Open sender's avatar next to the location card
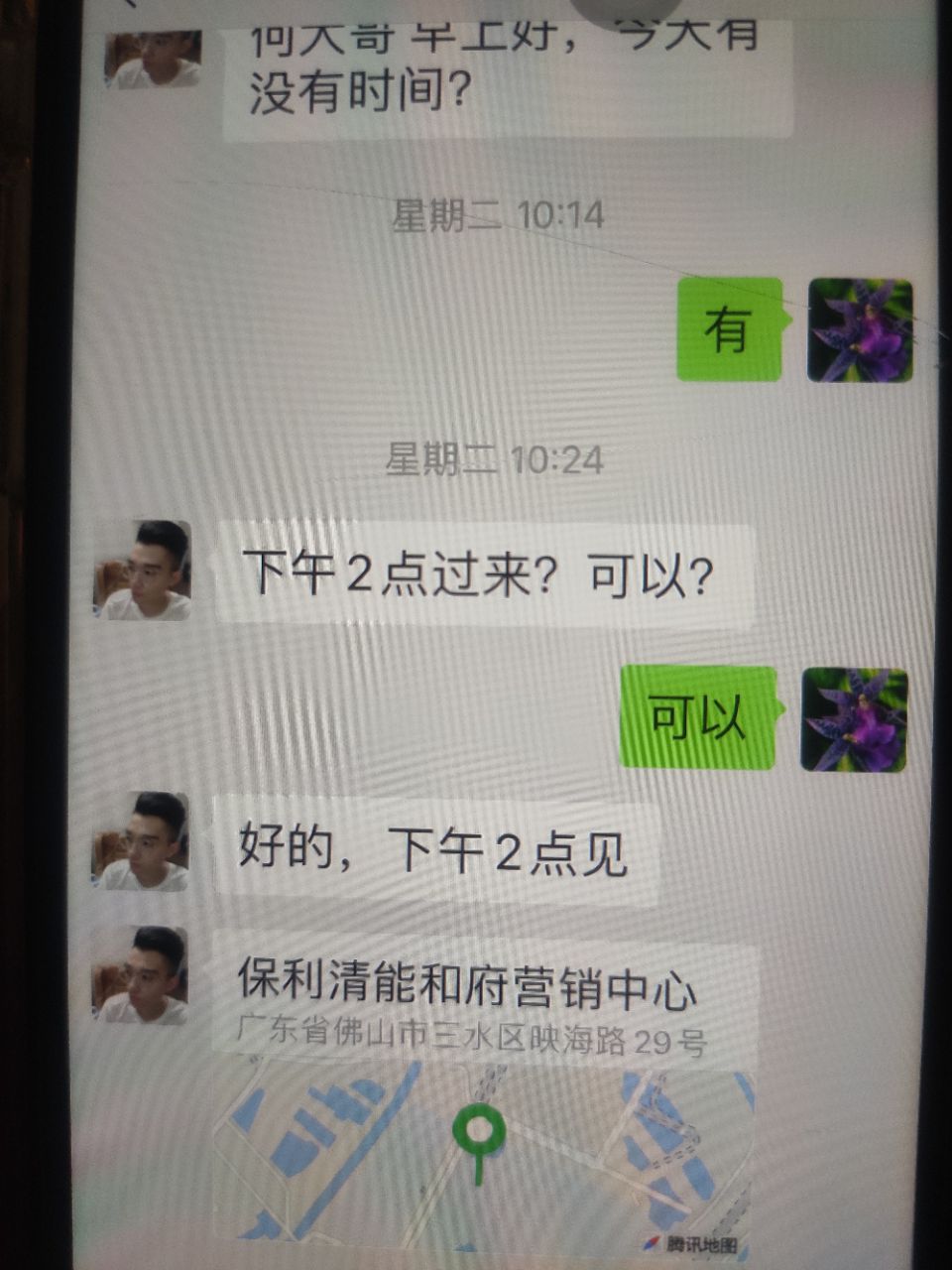The width and height of the screenshot is (952, 1270). (x=141, y=975)
